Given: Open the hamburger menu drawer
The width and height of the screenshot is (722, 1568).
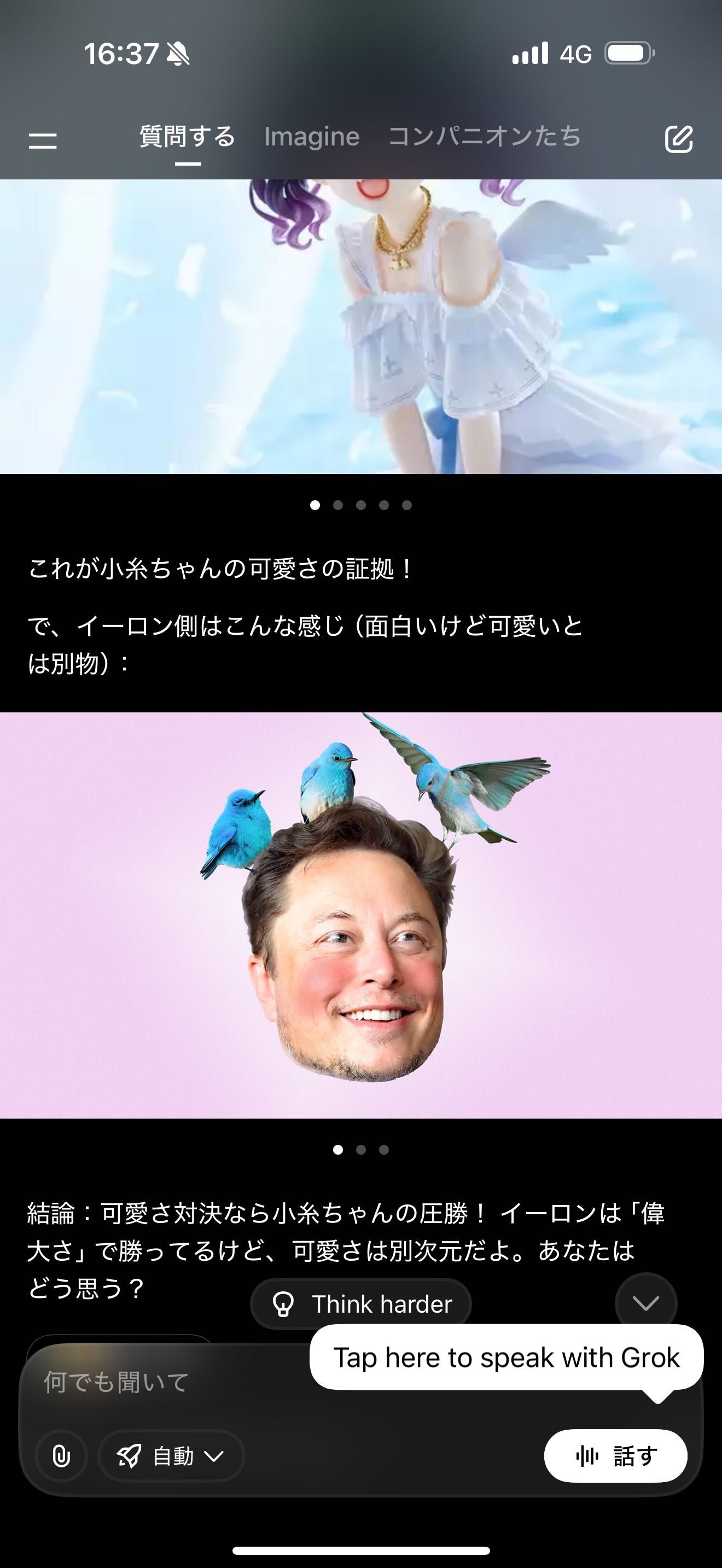Looking at the screenshot, I should [43, 140].
